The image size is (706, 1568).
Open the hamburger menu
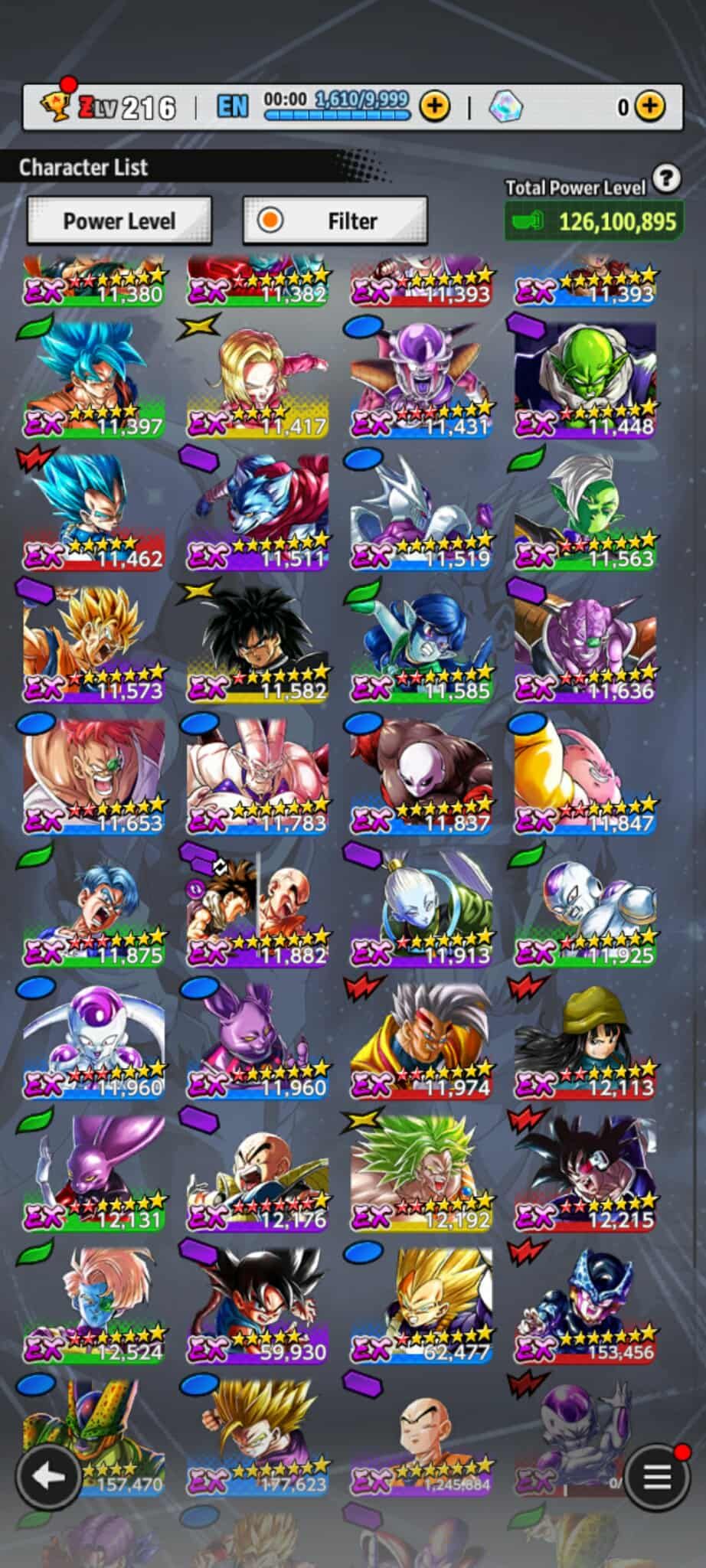coord(656,1477)
